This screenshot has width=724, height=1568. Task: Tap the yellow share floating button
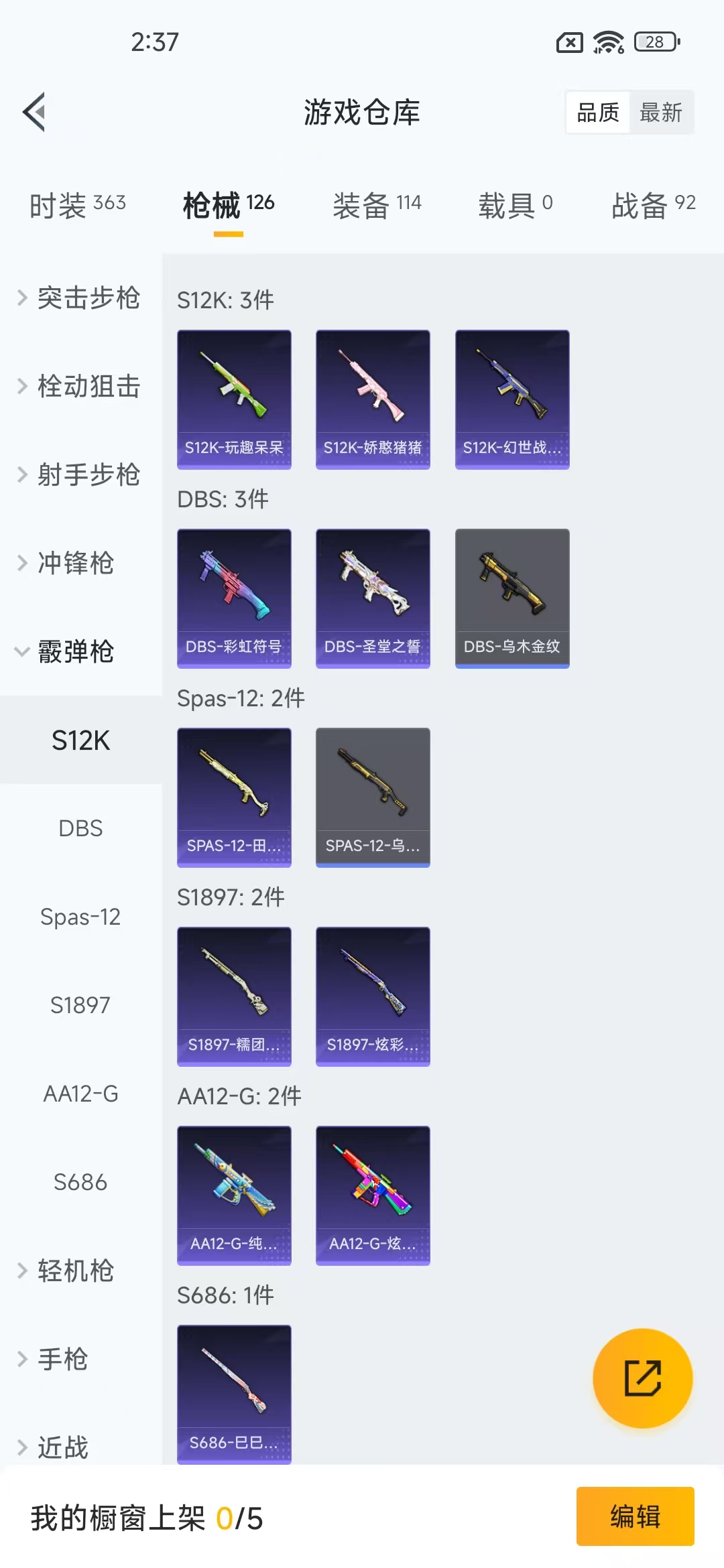click(x=642, y=1378)
